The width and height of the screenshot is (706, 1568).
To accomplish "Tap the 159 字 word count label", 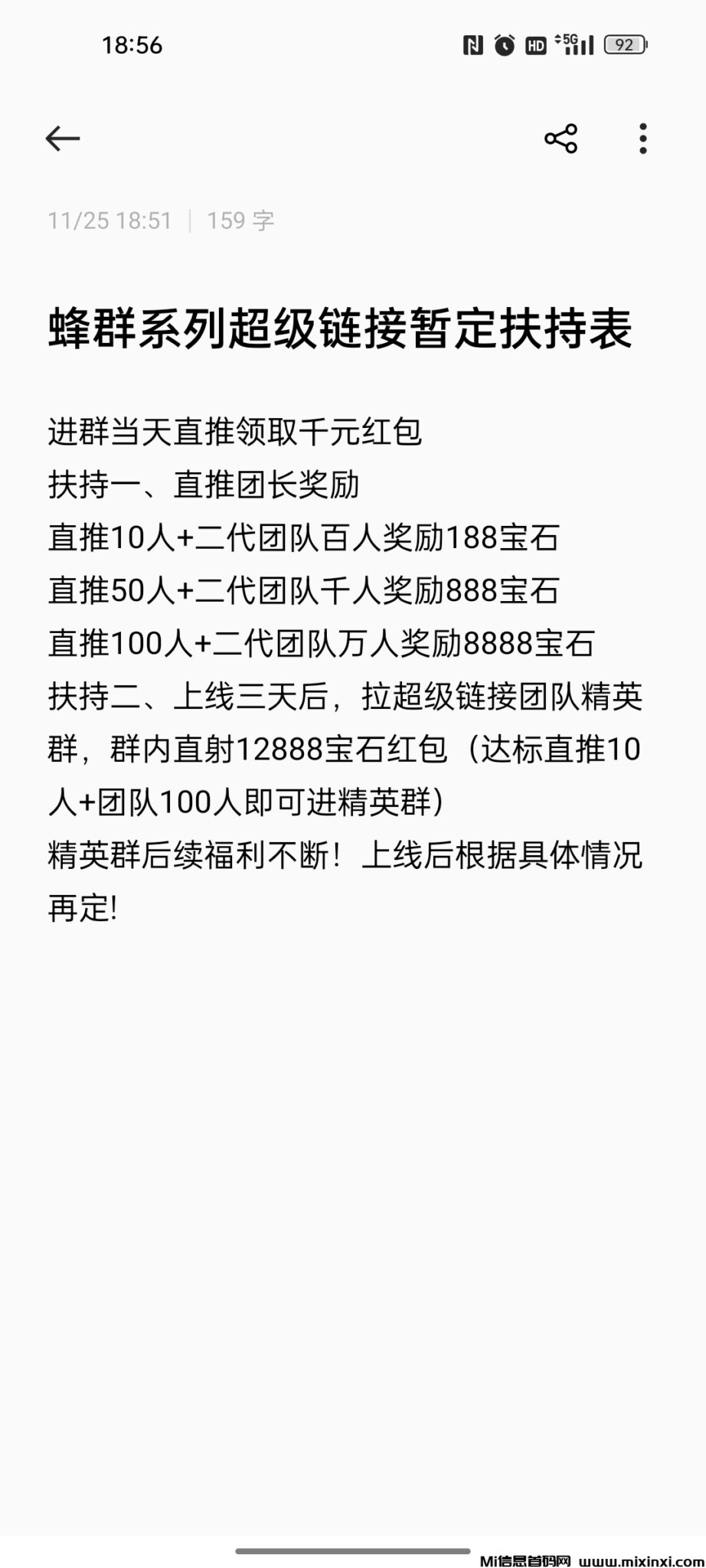I will pyautogui.click(x=240, y=220).
